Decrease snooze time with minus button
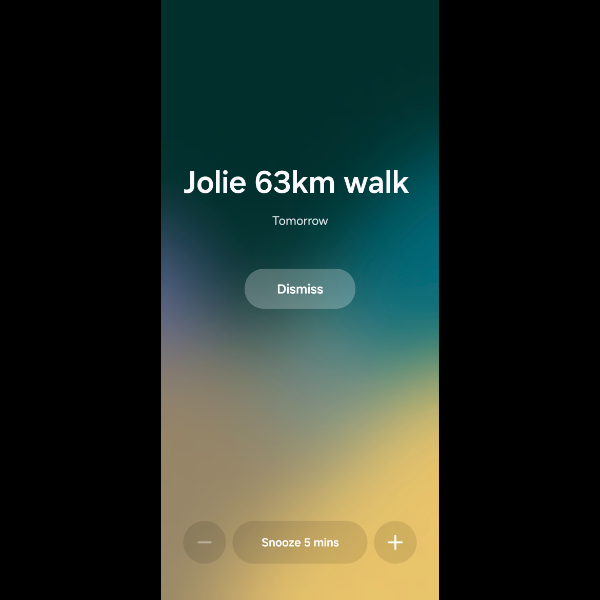 204,542
